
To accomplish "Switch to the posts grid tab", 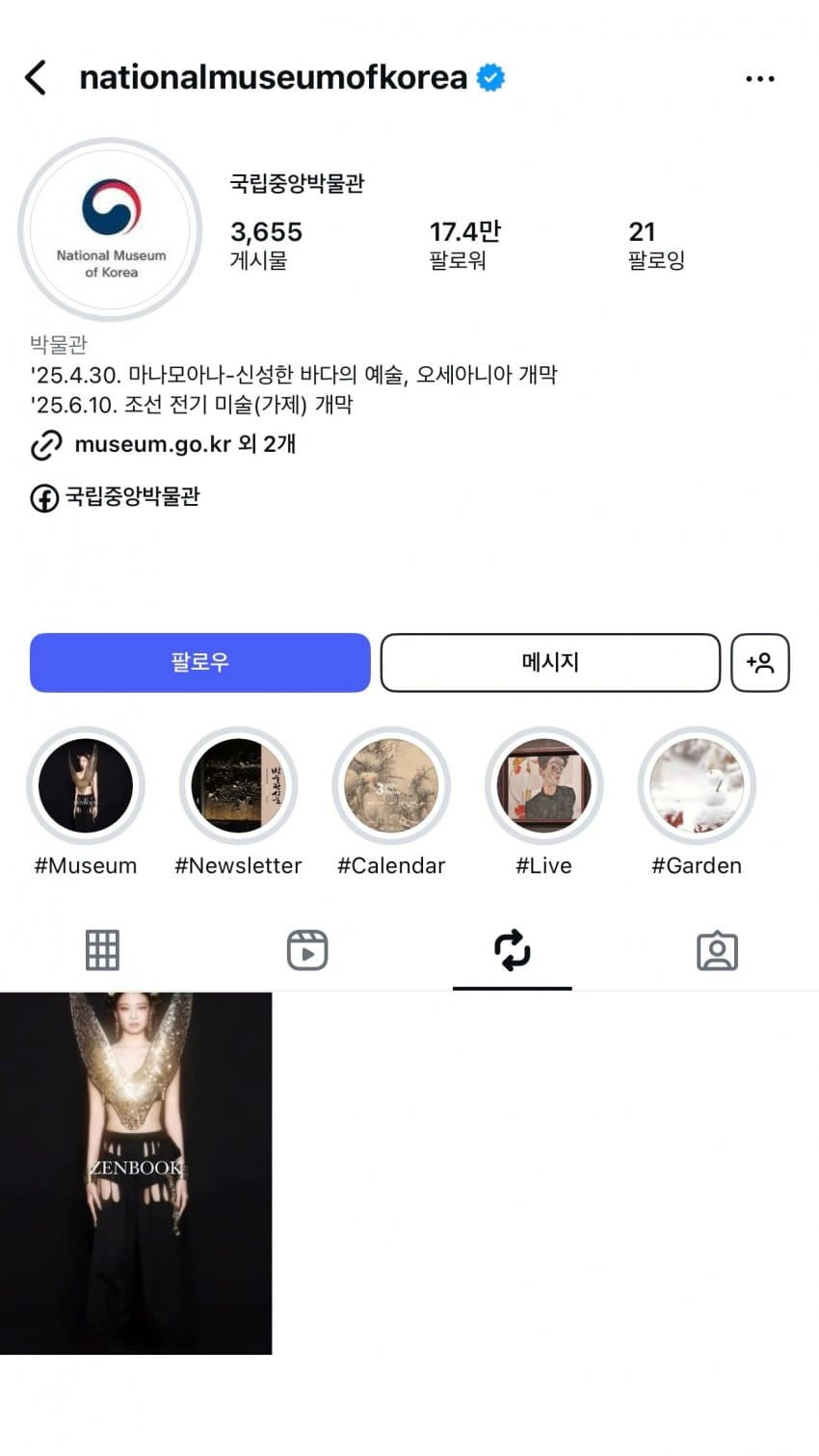I will pyautogui.click(x=102, y=950).
